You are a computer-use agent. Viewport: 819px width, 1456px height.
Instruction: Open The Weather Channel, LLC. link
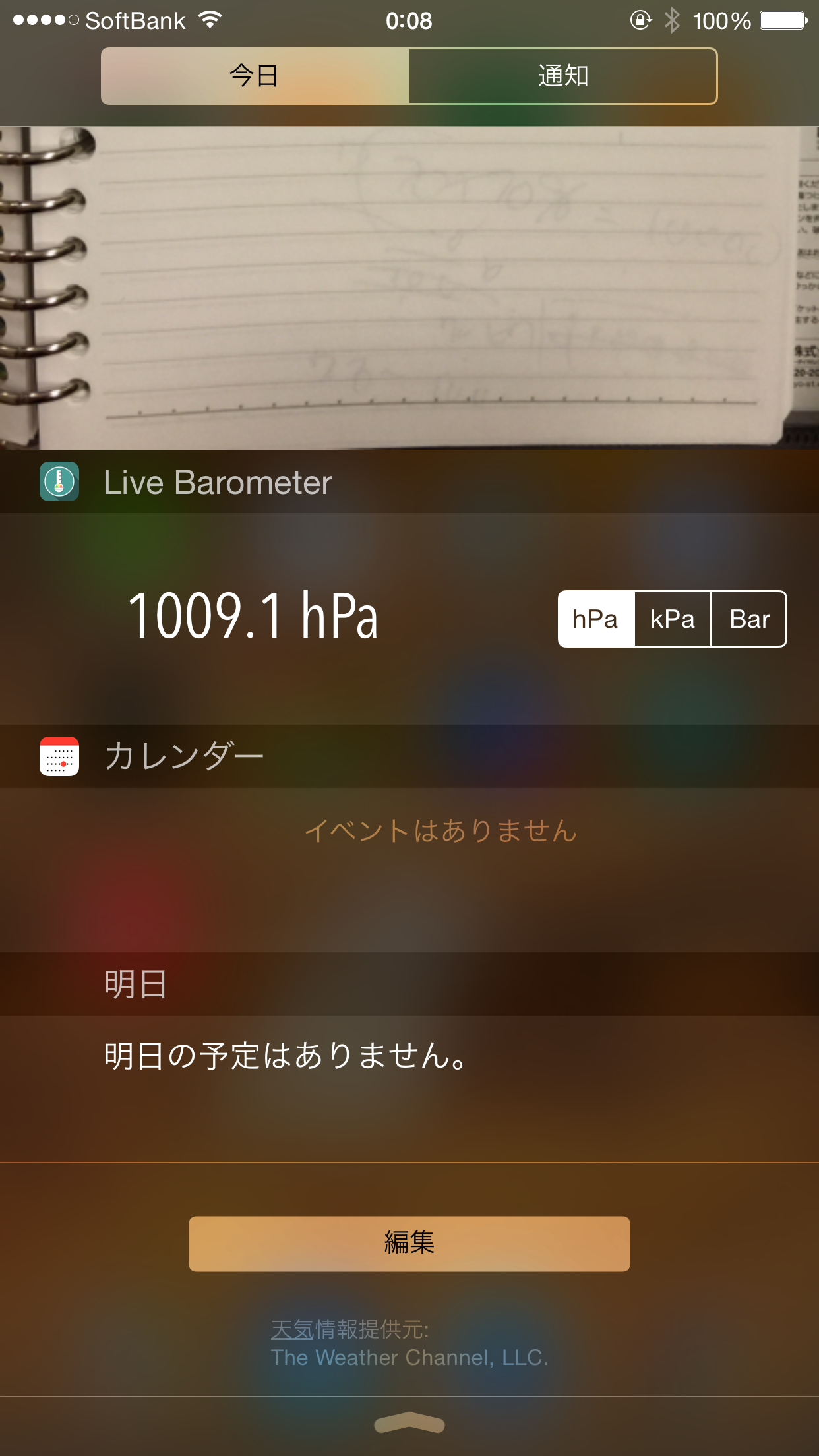pos(409,1357)
